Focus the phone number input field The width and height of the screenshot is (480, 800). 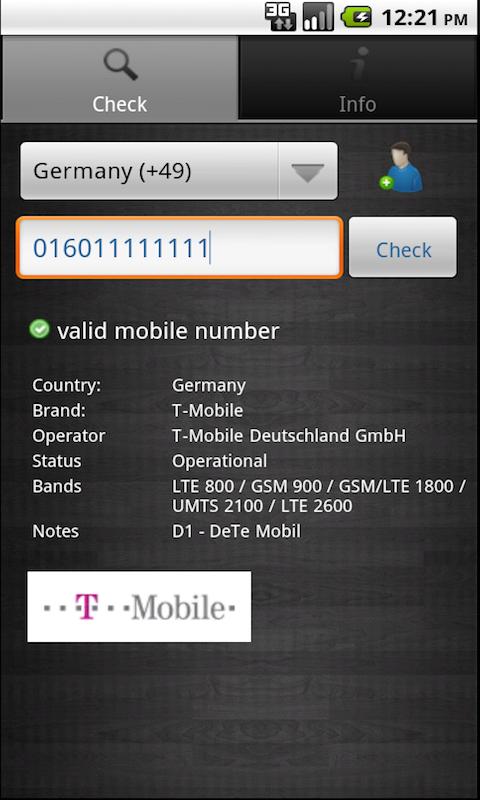(180, 248)
